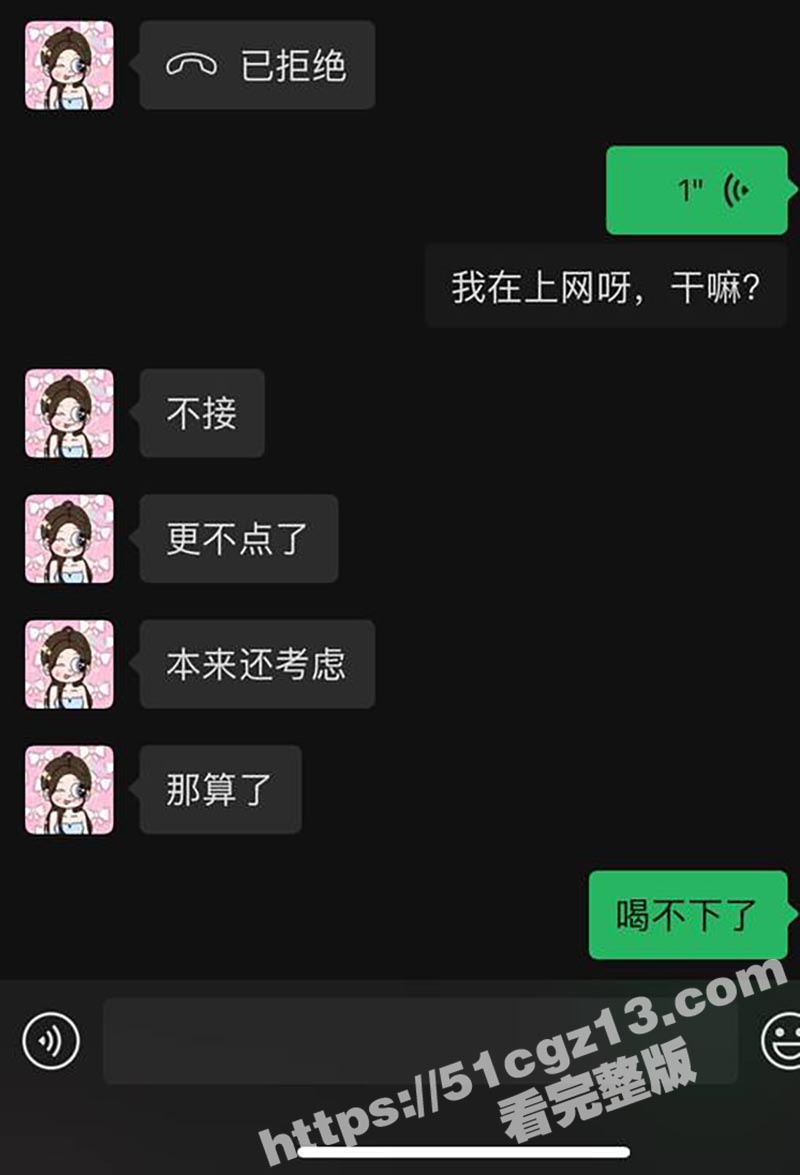
Task: Play the 1-second voice message
Action: tap(696, 190)
